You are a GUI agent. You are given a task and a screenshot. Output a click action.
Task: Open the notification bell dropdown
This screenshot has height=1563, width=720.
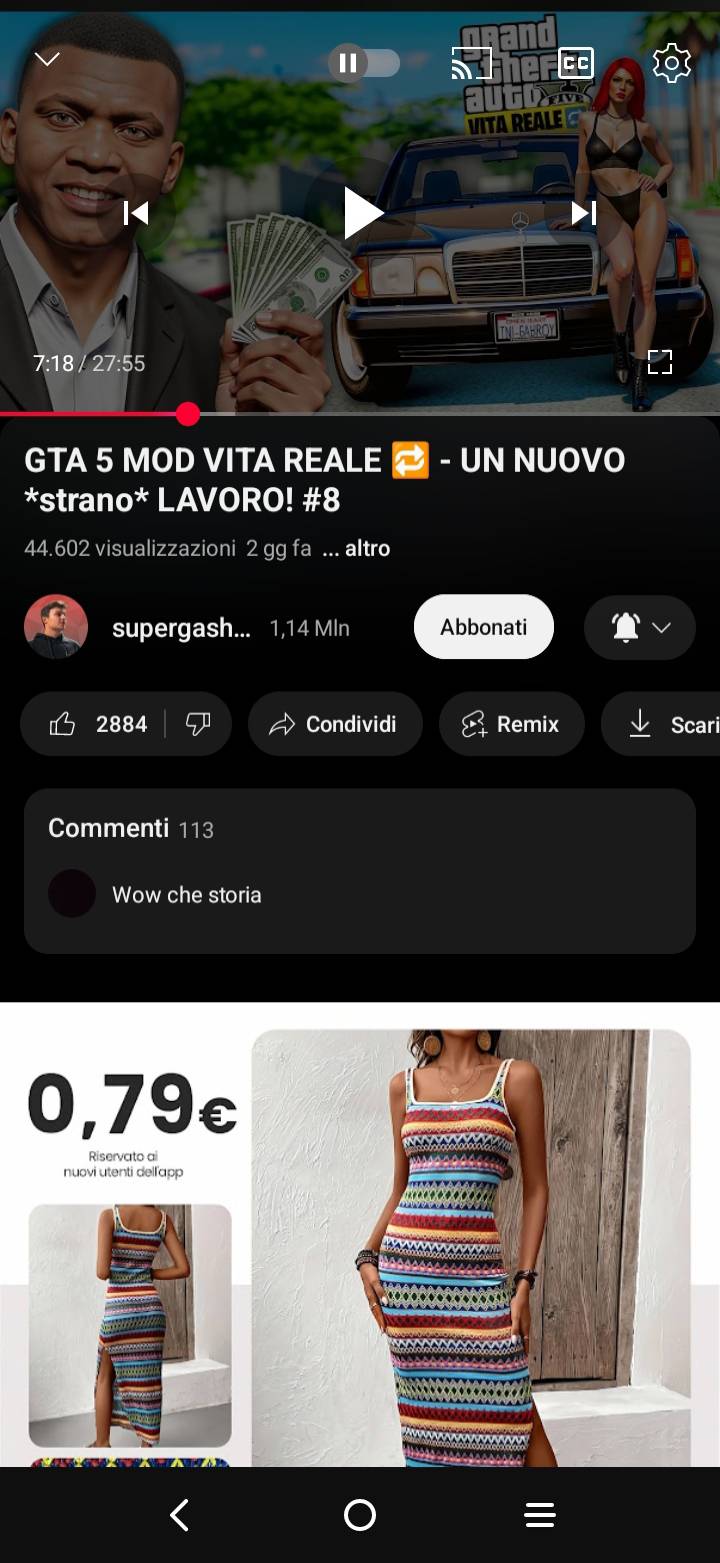tap(640, 627)
